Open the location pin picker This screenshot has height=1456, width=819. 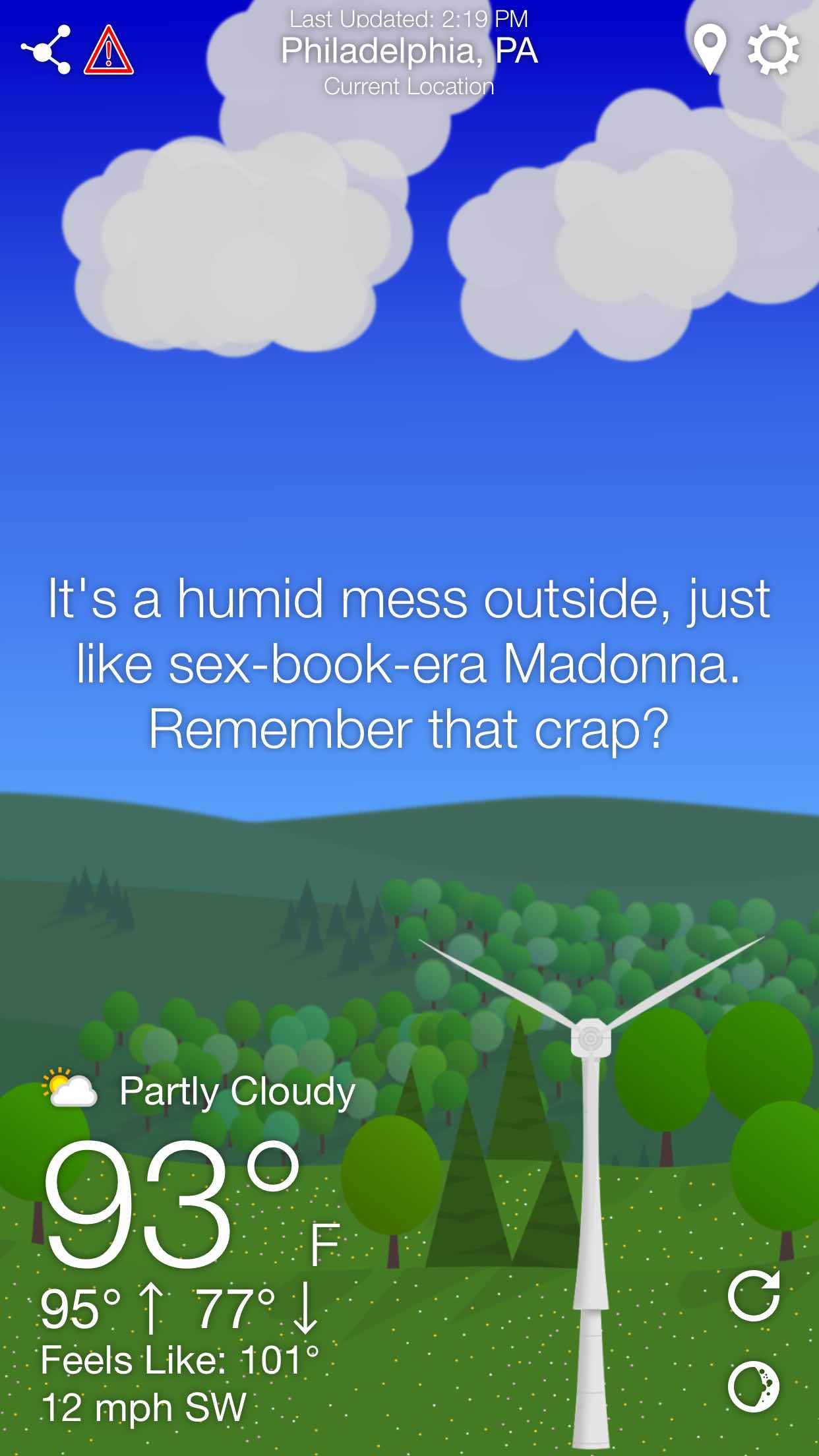coord(710,49)
